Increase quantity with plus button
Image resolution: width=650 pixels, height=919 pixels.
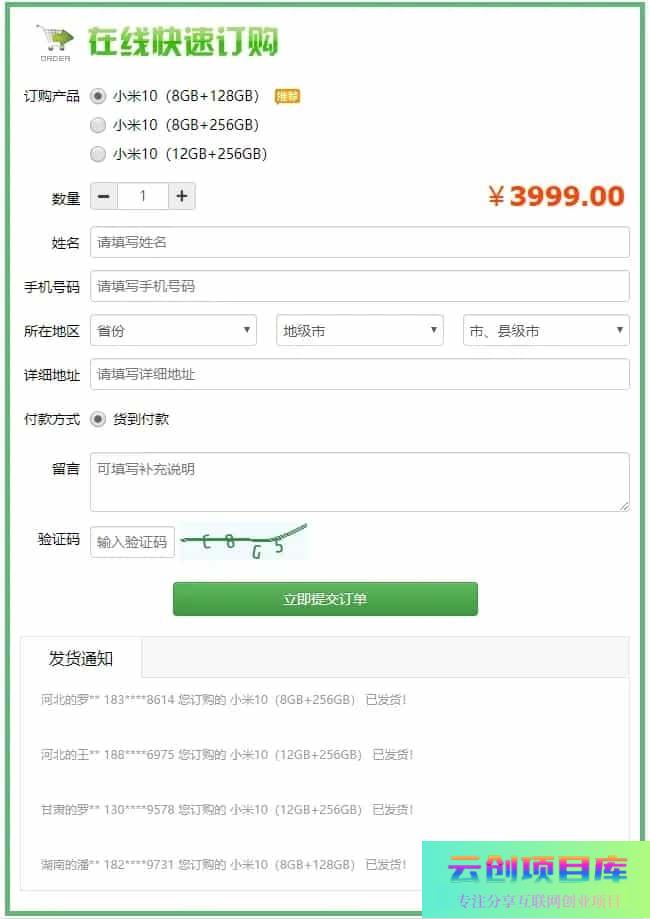181,196
